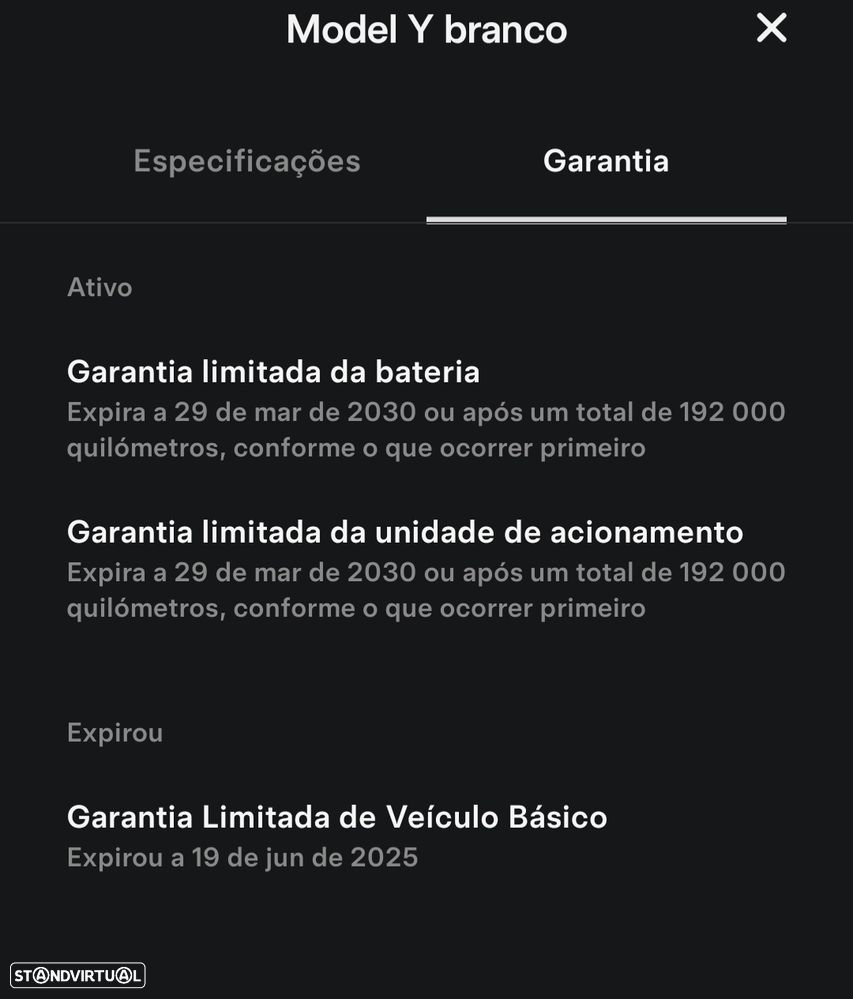Select the Garantia tab

tap(606, 161)
